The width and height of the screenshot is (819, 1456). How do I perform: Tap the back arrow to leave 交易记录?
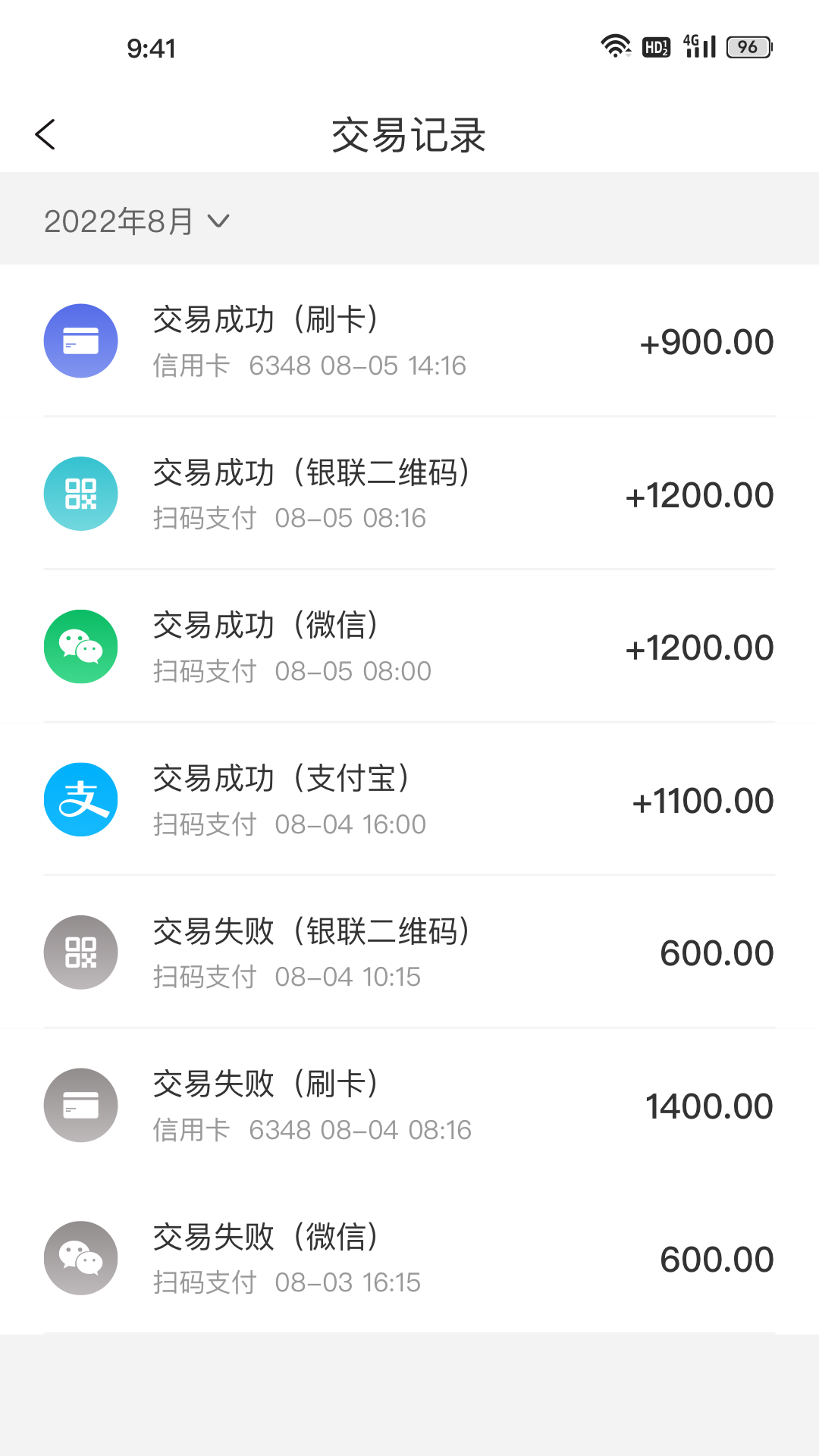coord(45,133)
